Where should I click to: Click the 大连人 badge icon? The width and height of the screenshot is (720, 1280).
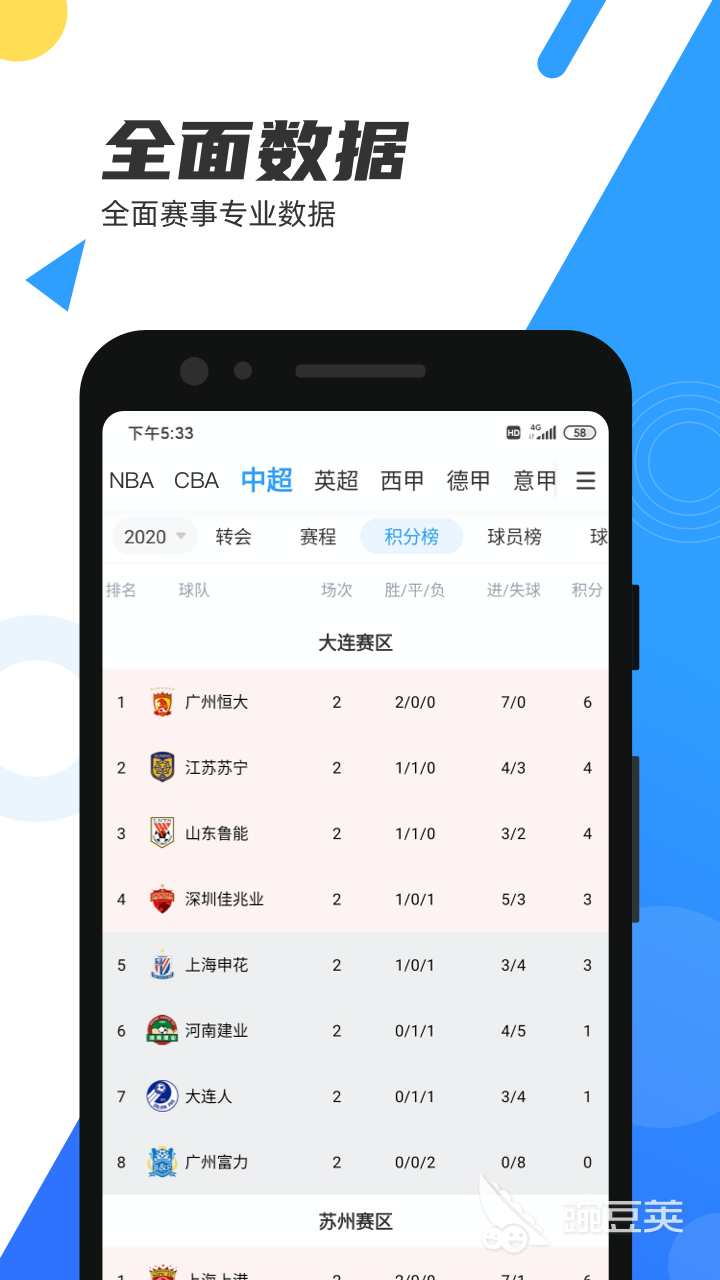coord(160,1096)
